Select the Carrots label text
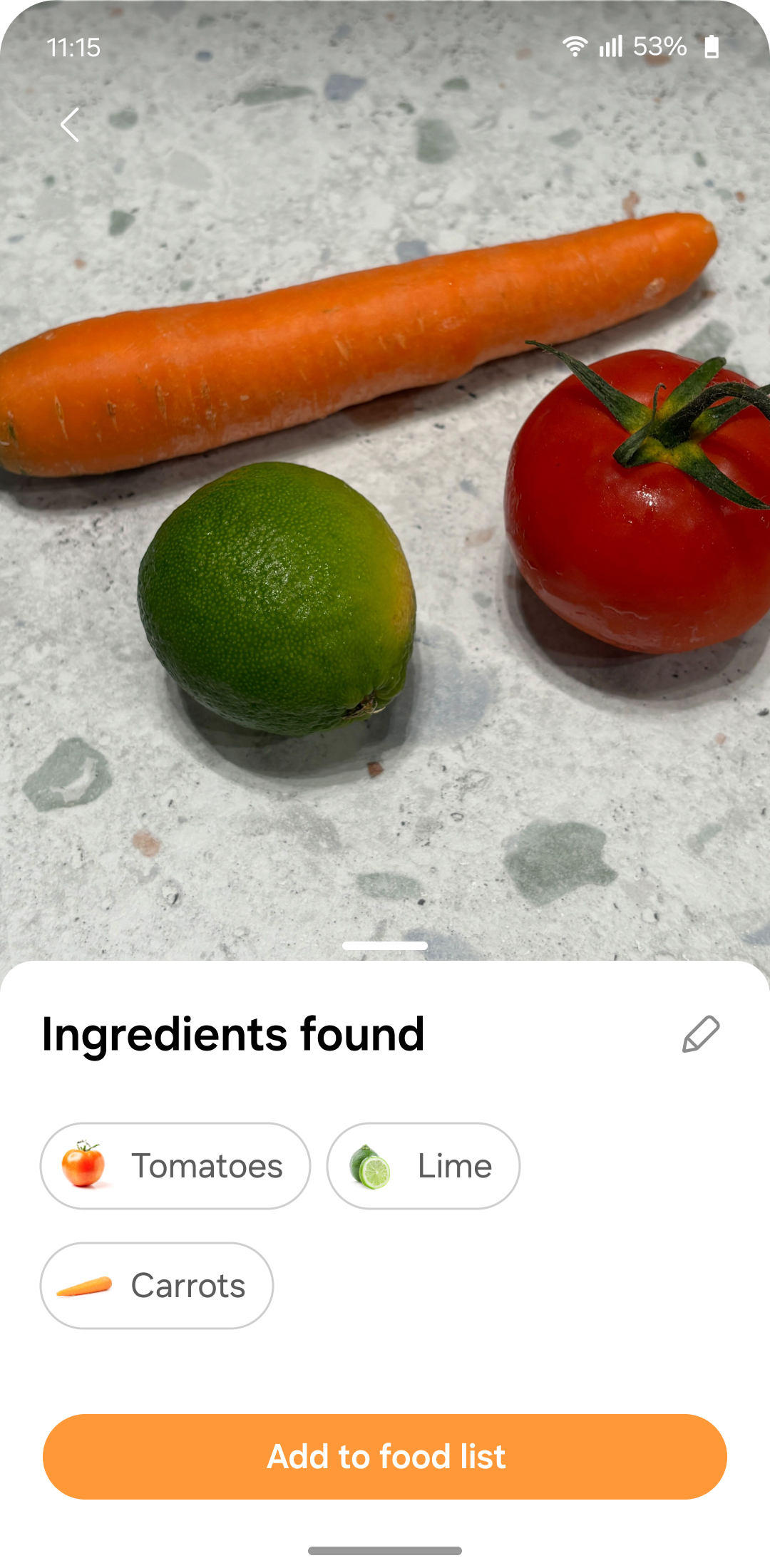Viewport: 770px width, 1568px height. tap(189, 1285)
